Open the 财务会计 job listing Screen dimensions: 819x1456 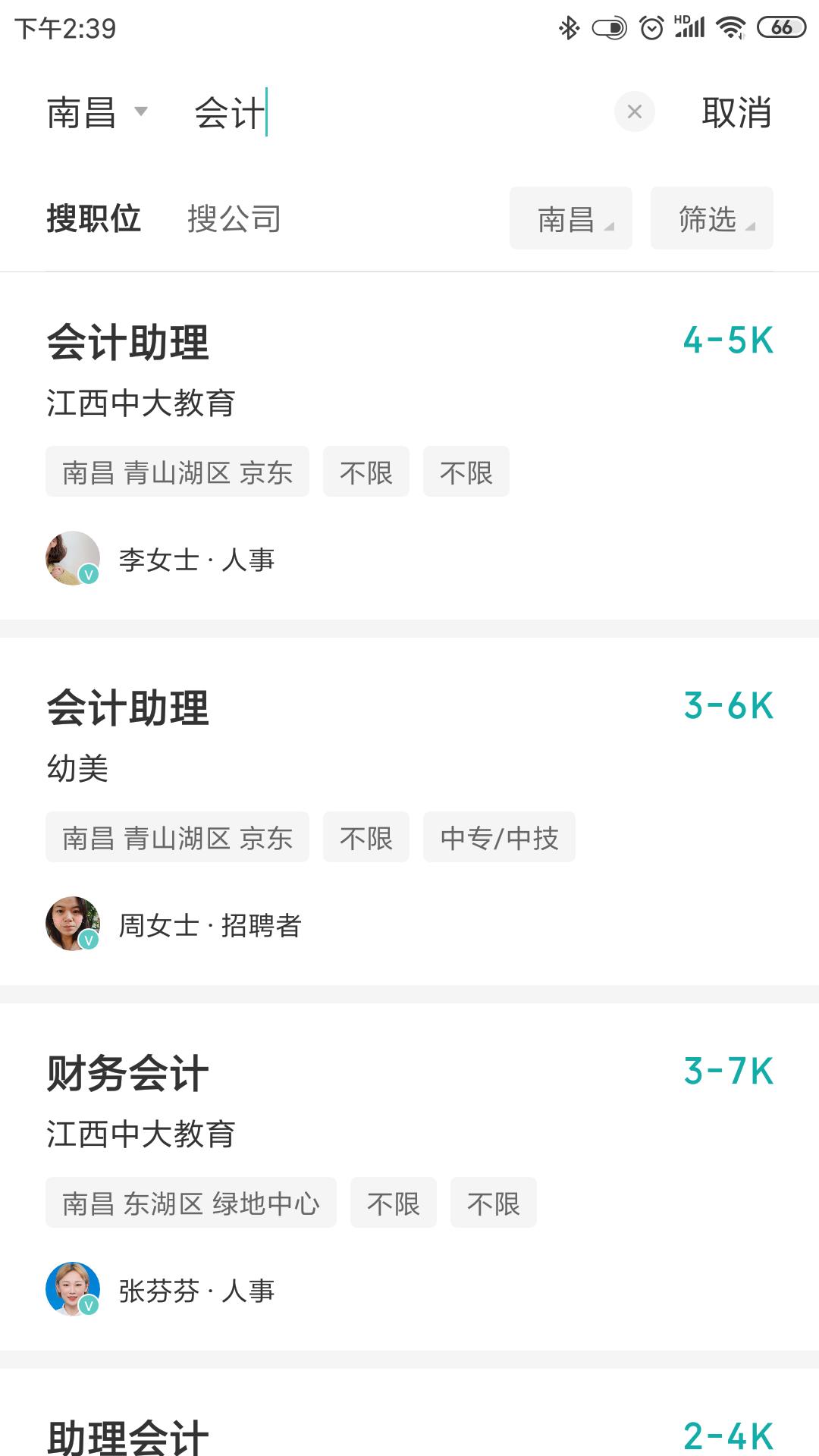tap(129, 1072)
